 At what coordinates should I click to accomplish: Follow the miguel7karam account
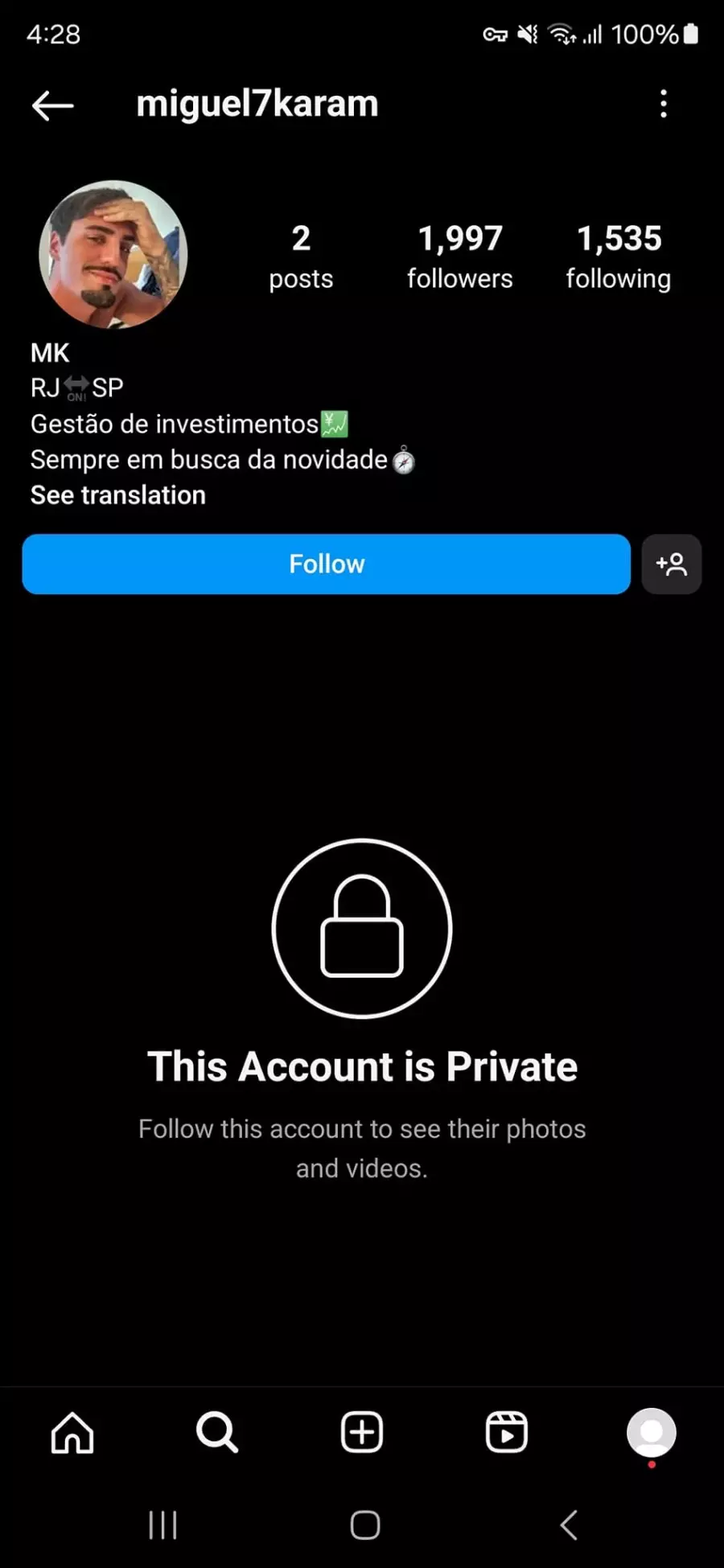pos(327,564)
